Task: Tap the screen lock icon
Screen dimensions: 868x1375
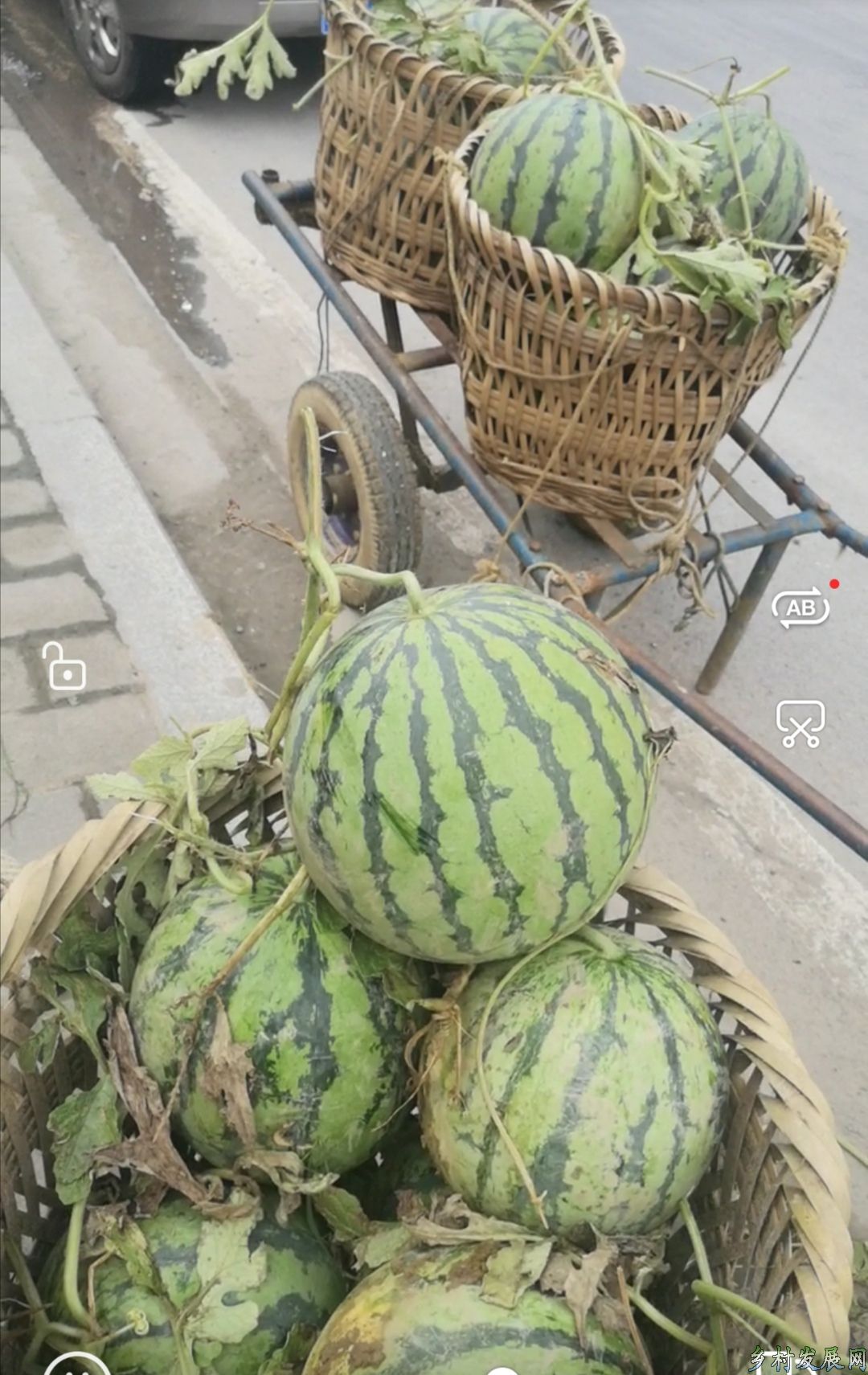Action: 66,668
